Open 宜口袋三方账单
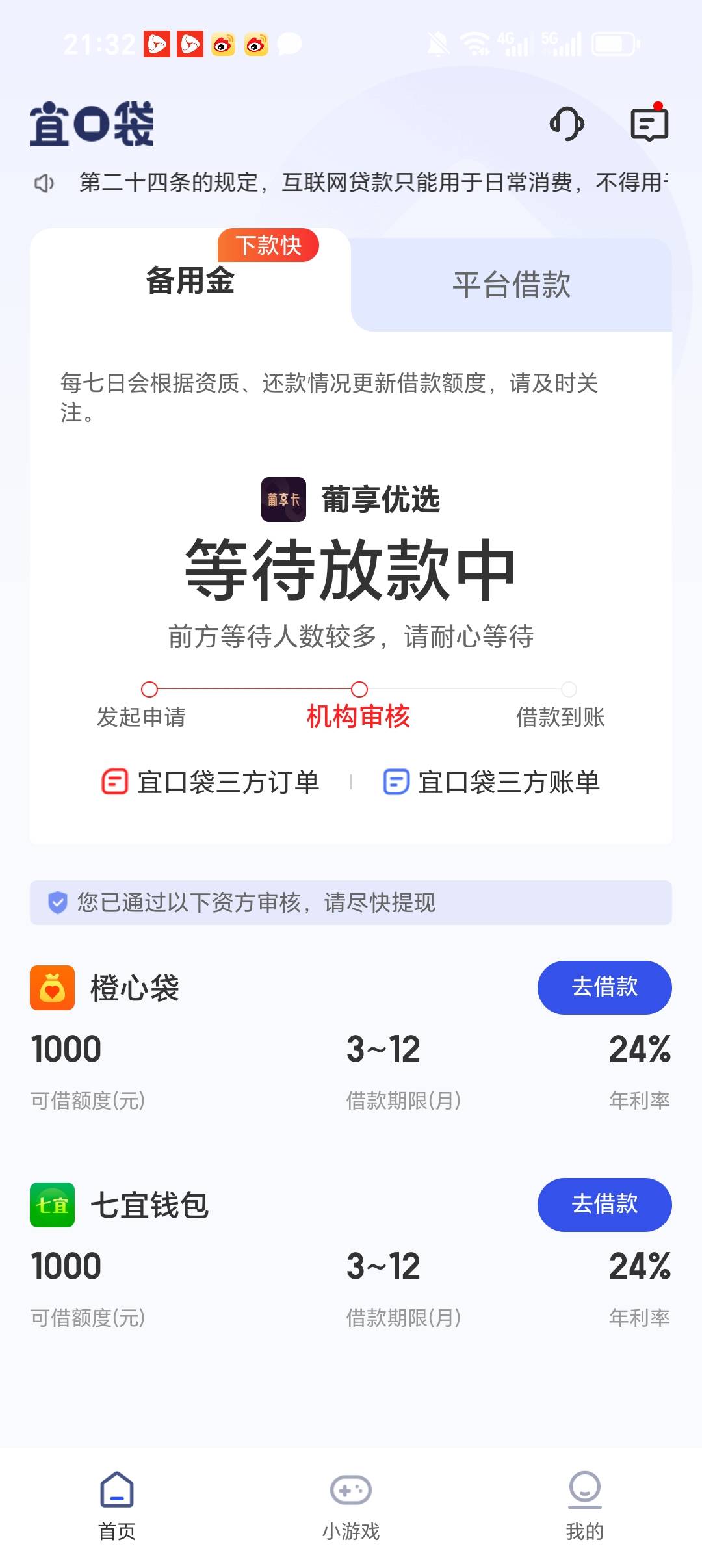702x1568 pixels. click(491, 782)
